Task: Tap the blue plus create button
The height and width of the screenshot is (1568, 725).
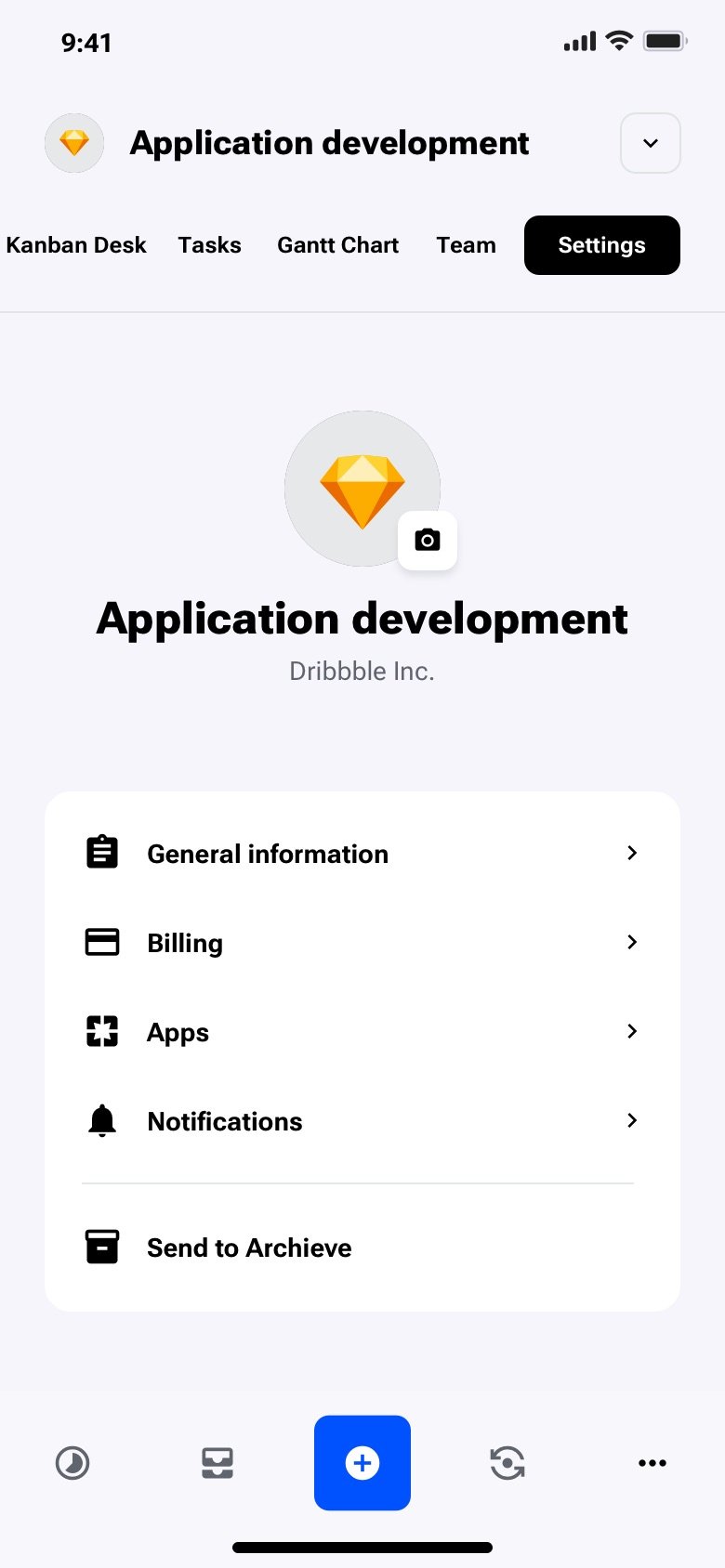Action: click(362, 1463)
